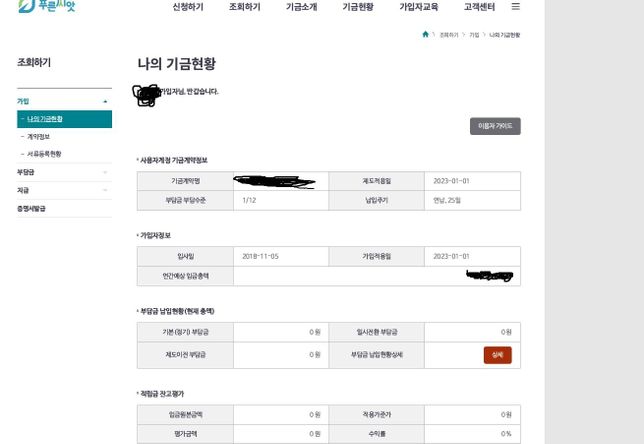Image resolution: width=644 pixels, height=444 pixels.
Task: Tap the red 상세 button
Action: tap(497, 354)
